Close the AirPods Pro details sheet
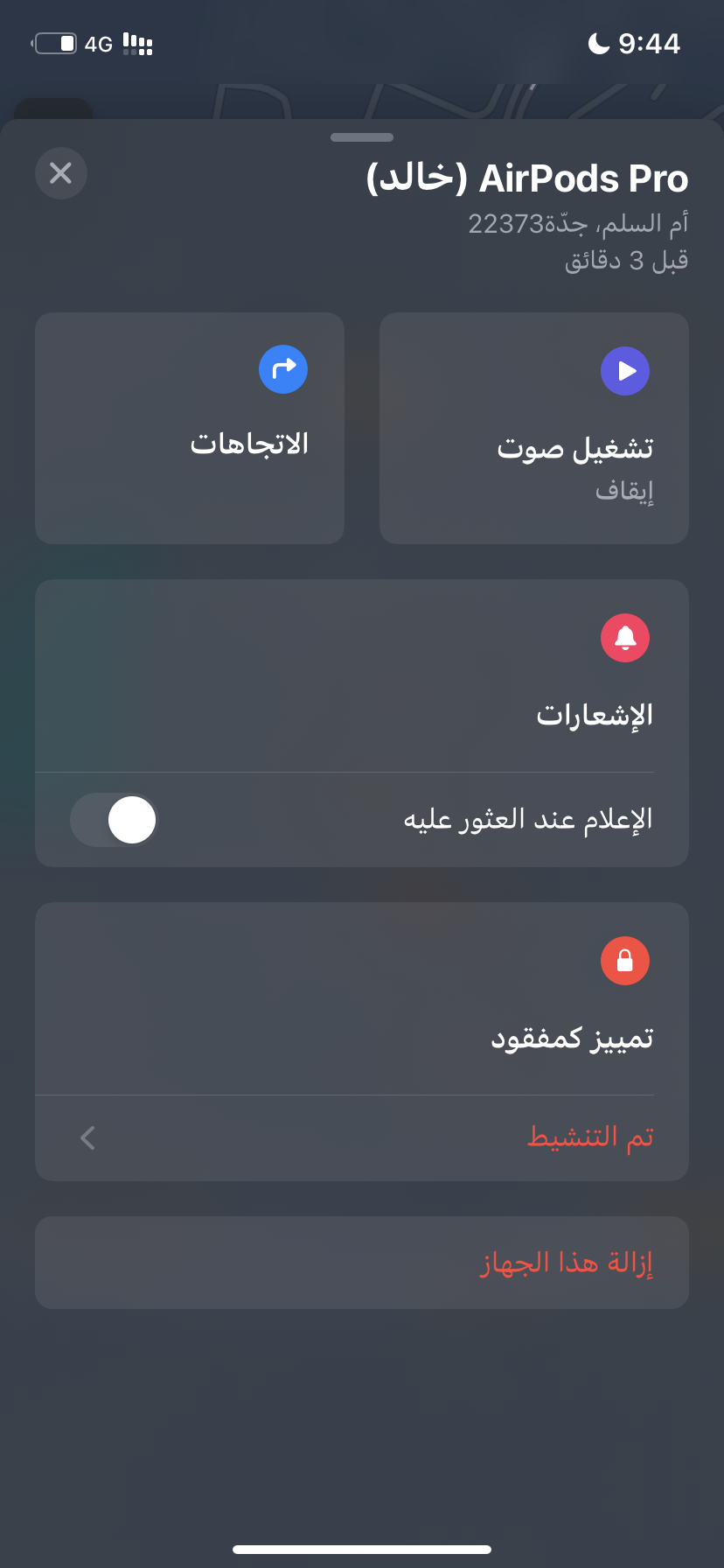 click(60, 173)
